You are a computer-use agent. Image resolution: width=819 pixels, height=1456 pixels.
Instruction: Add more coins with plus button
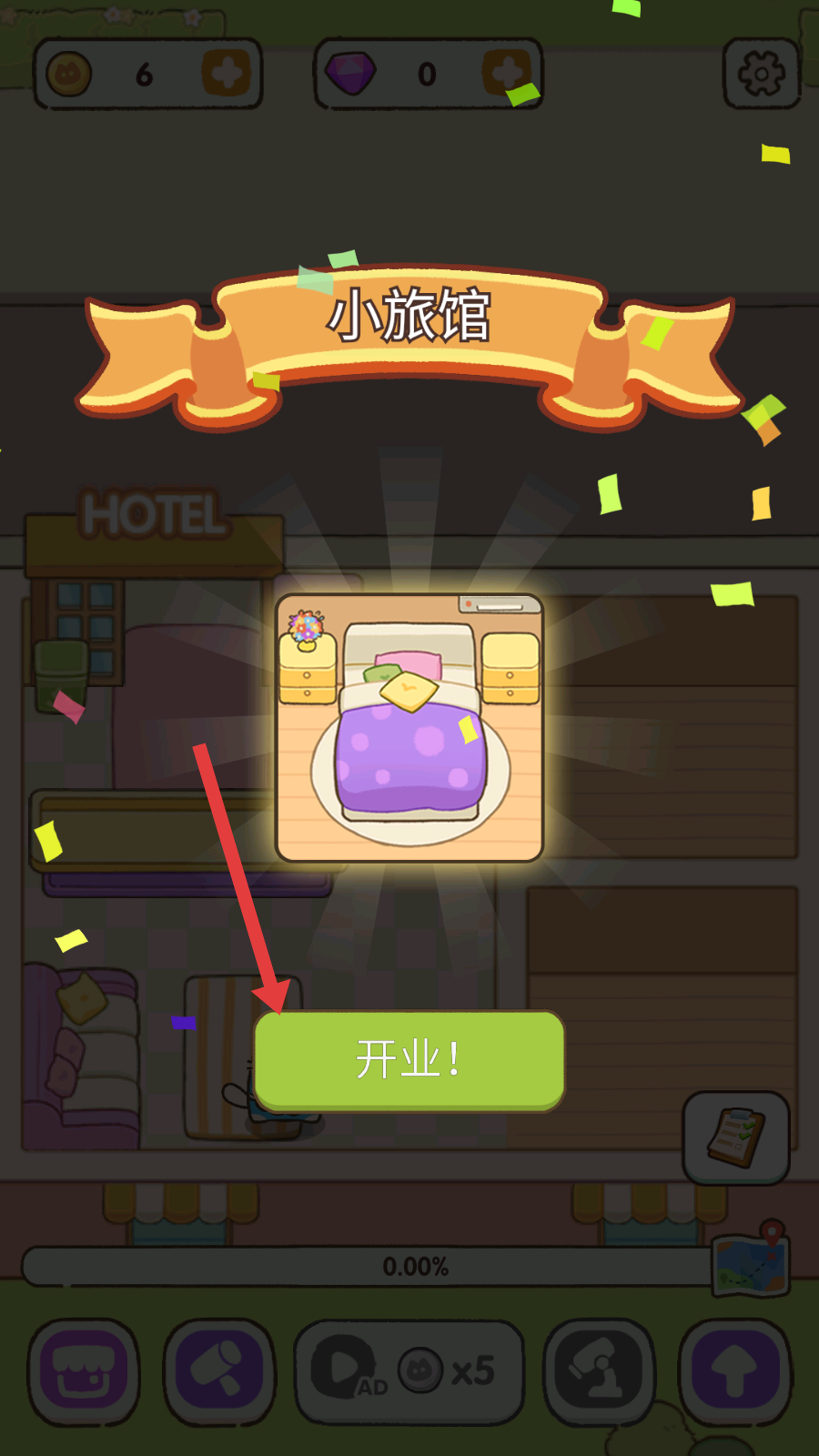point(226,74)
